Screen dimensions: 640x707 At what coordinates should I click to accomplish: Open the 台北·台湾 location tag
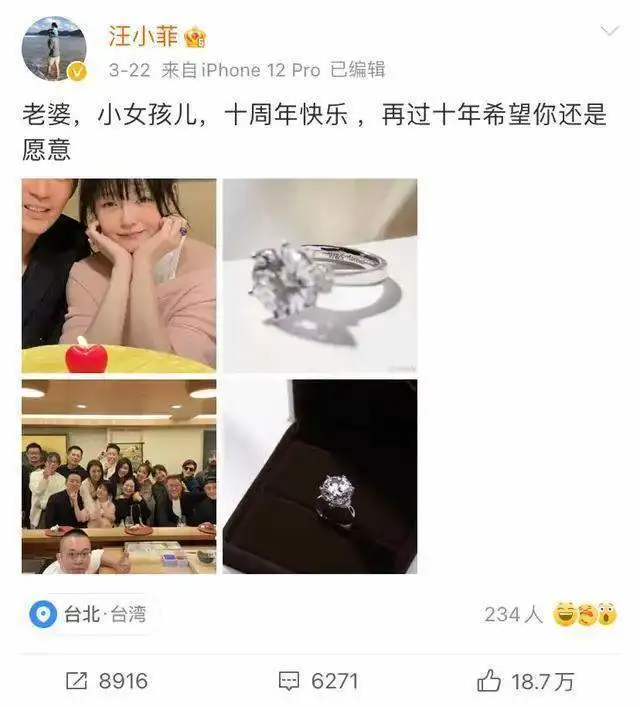coord(90,614)
